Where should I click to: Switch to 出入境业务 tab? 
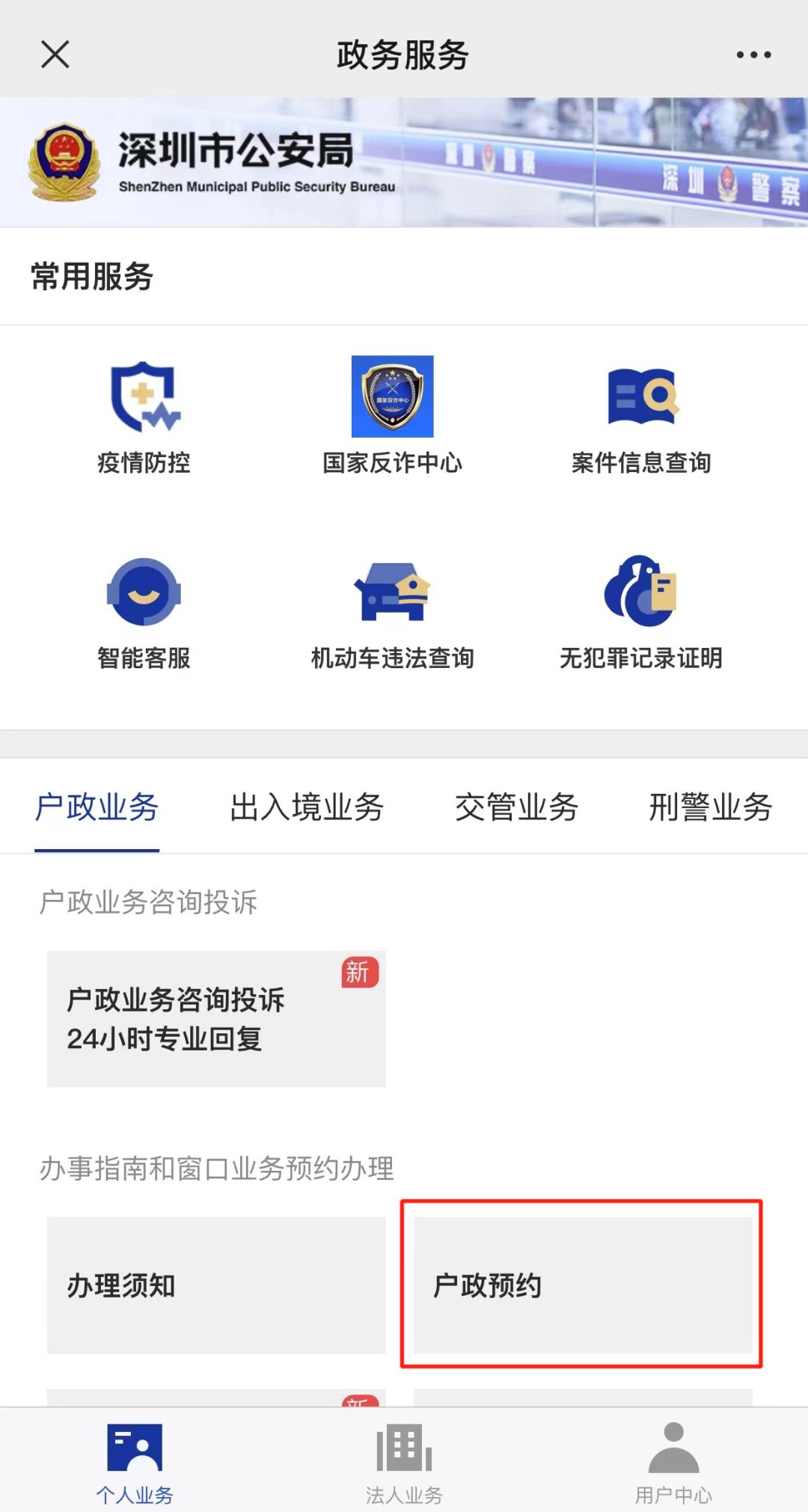coord(307,808)
